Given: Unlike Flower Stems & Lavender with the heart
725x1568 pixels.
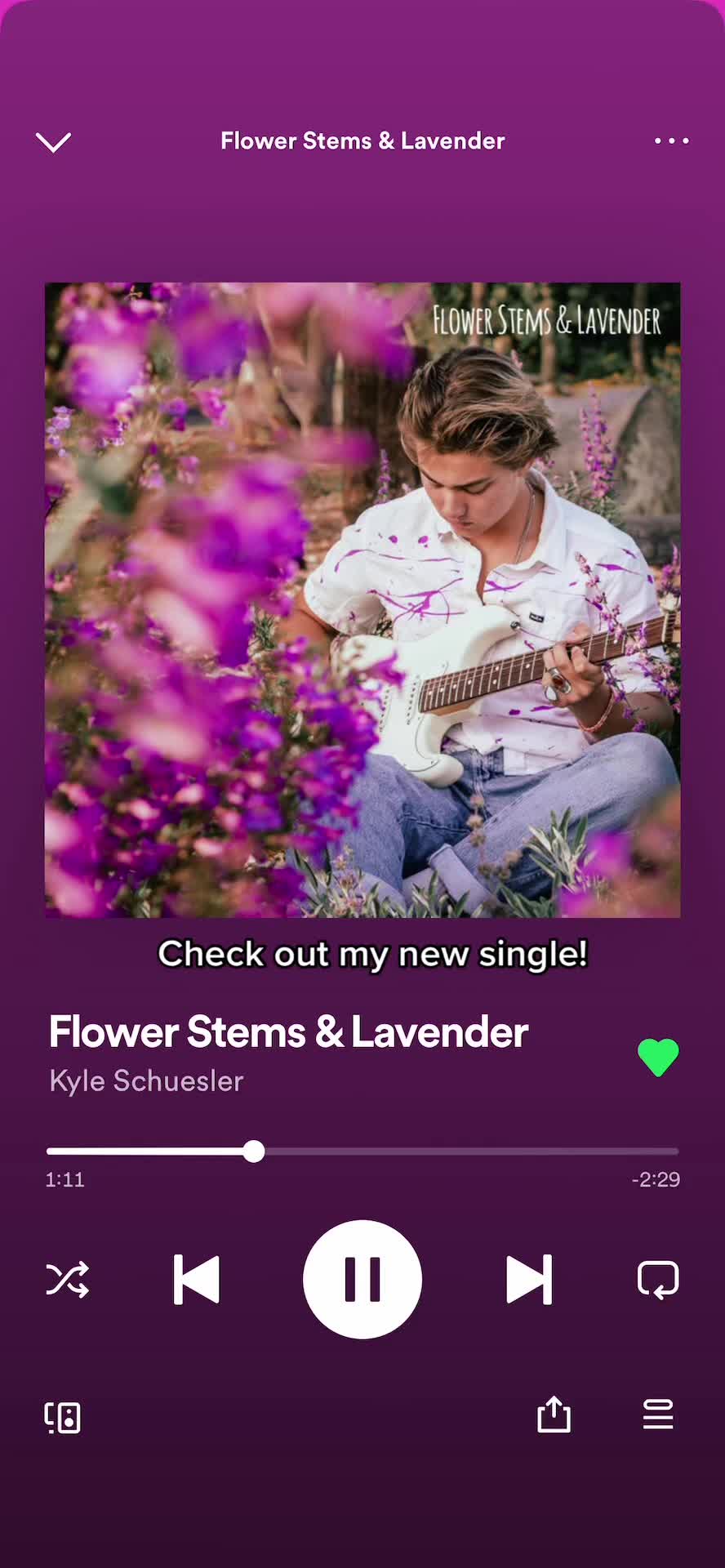Looking at the screenshot, I should pos(658,1057).
